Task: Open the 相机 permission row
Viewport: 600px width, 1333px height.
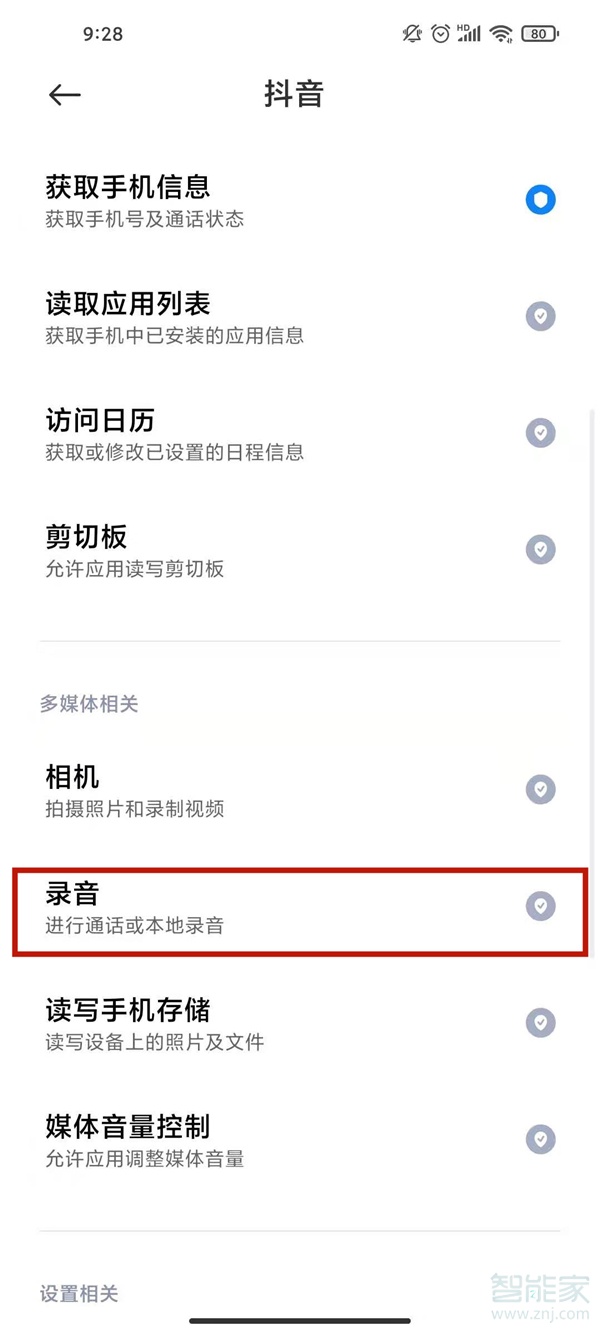Action: [300, 790]
